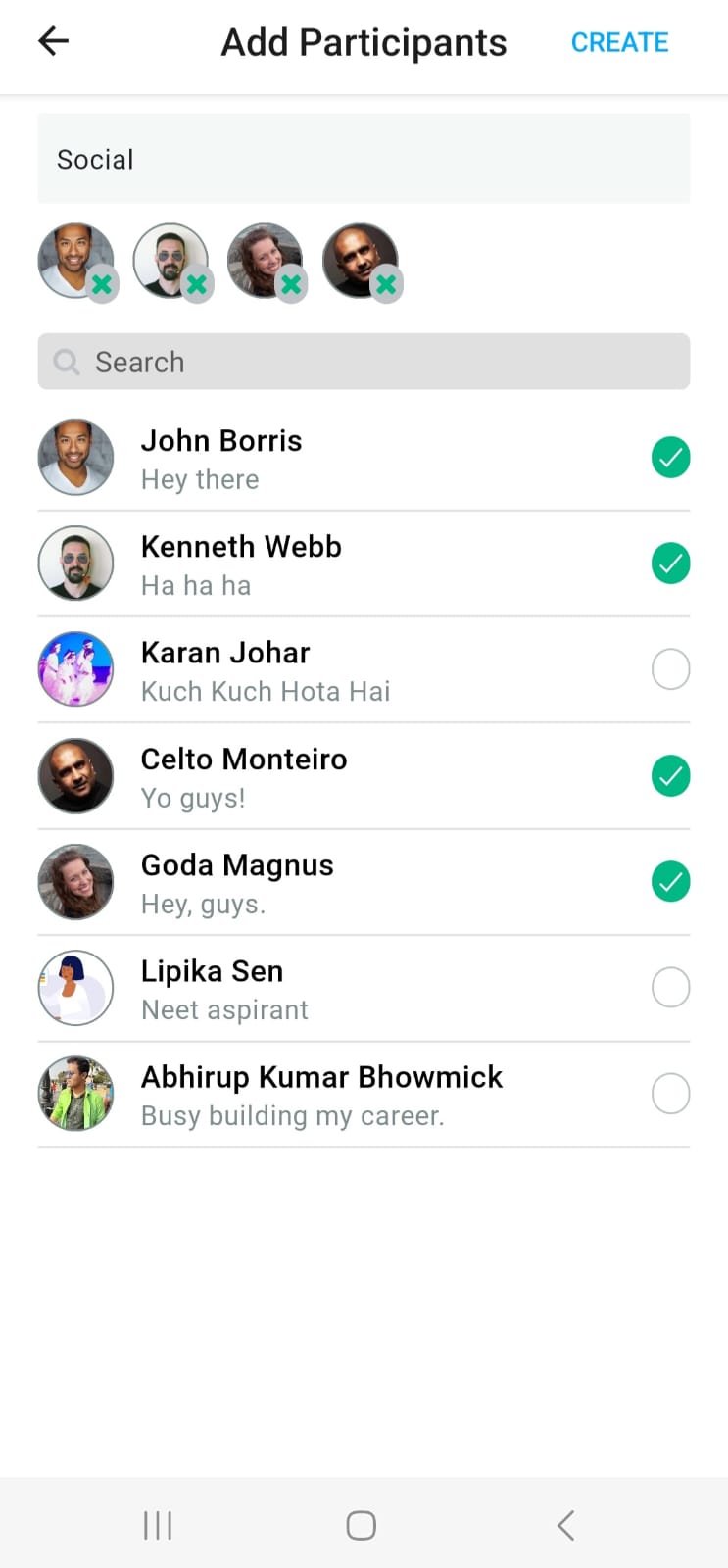Deselect John Borris using his green checkmark
This screenshot has width=728, height=1568.
click(x=670, y=457)
